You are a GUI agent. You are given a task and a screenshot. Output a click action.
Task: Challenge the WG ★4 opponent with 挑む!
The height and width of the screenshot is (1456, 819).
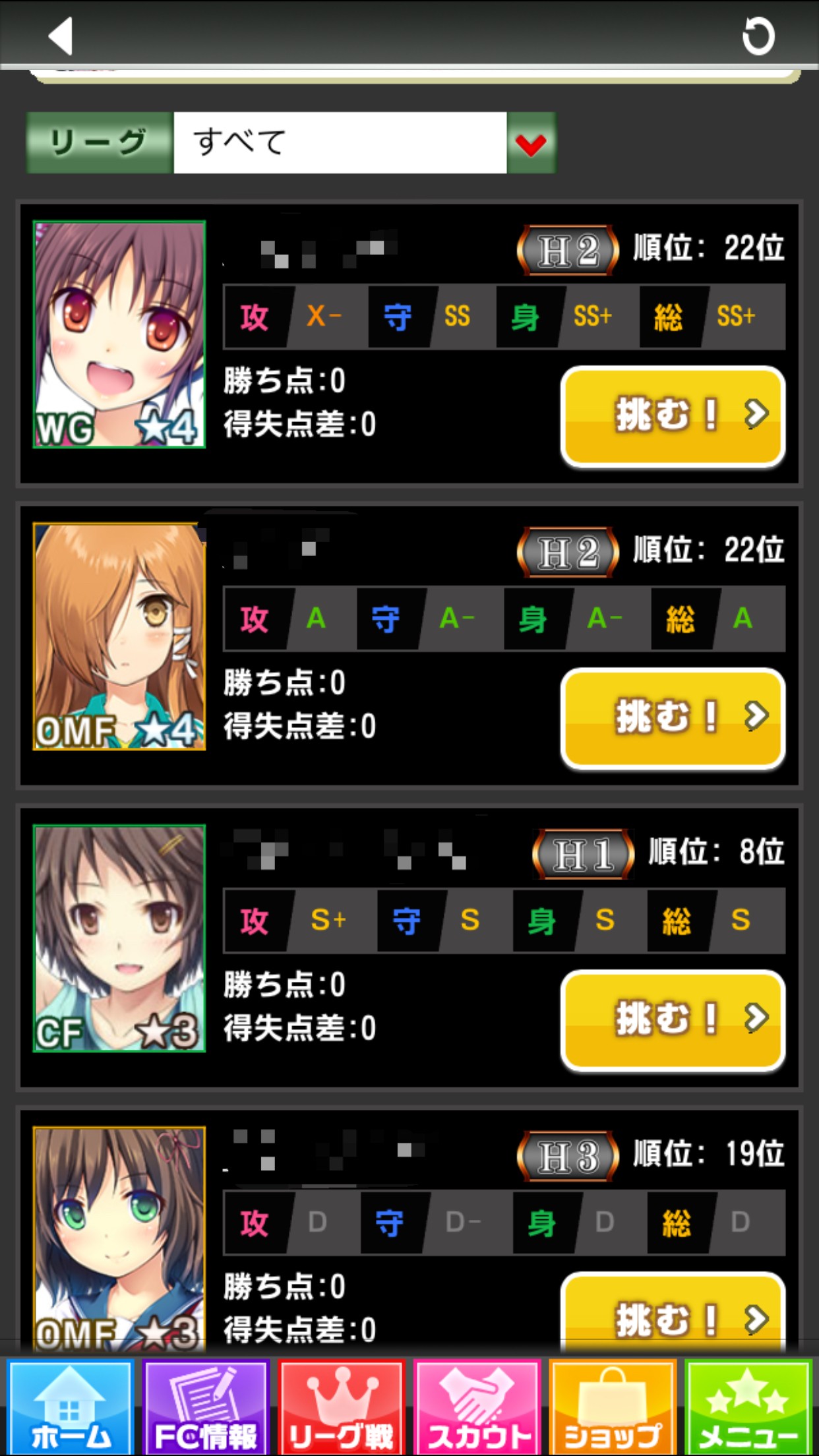[672, 416]
